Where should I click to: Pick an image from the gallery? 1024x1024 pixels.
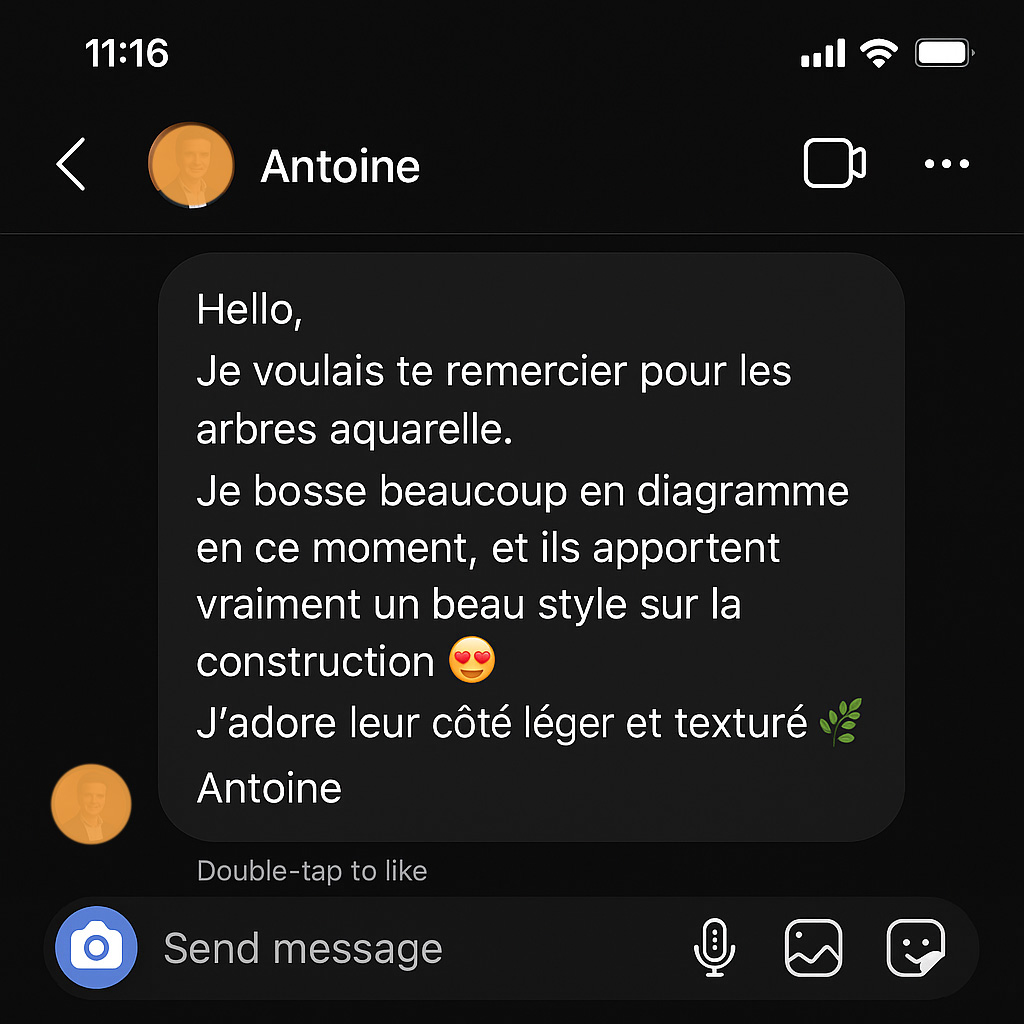(813, 947)
